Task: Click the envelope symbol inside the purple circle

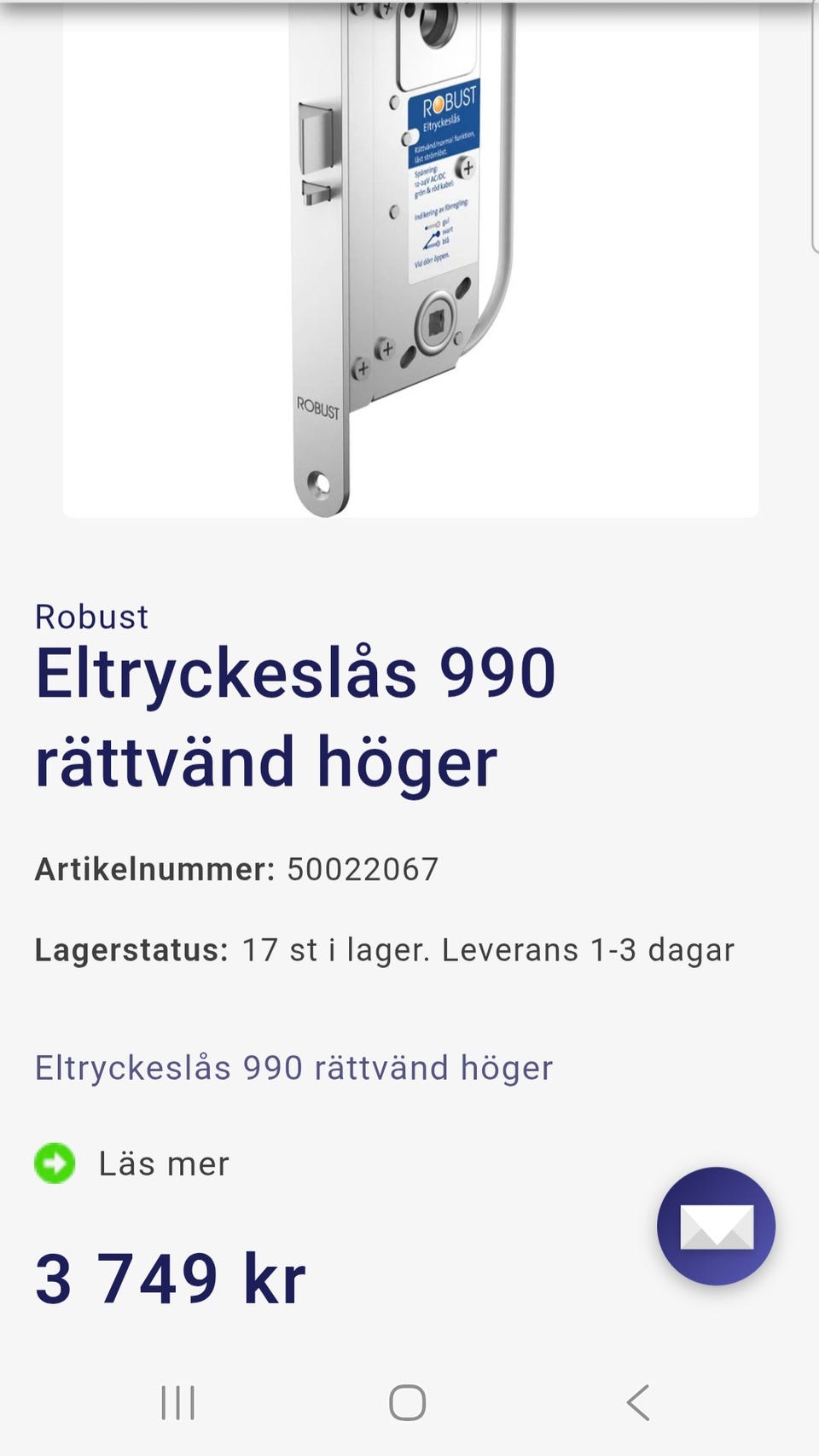Action: (x=715, y=1228)
